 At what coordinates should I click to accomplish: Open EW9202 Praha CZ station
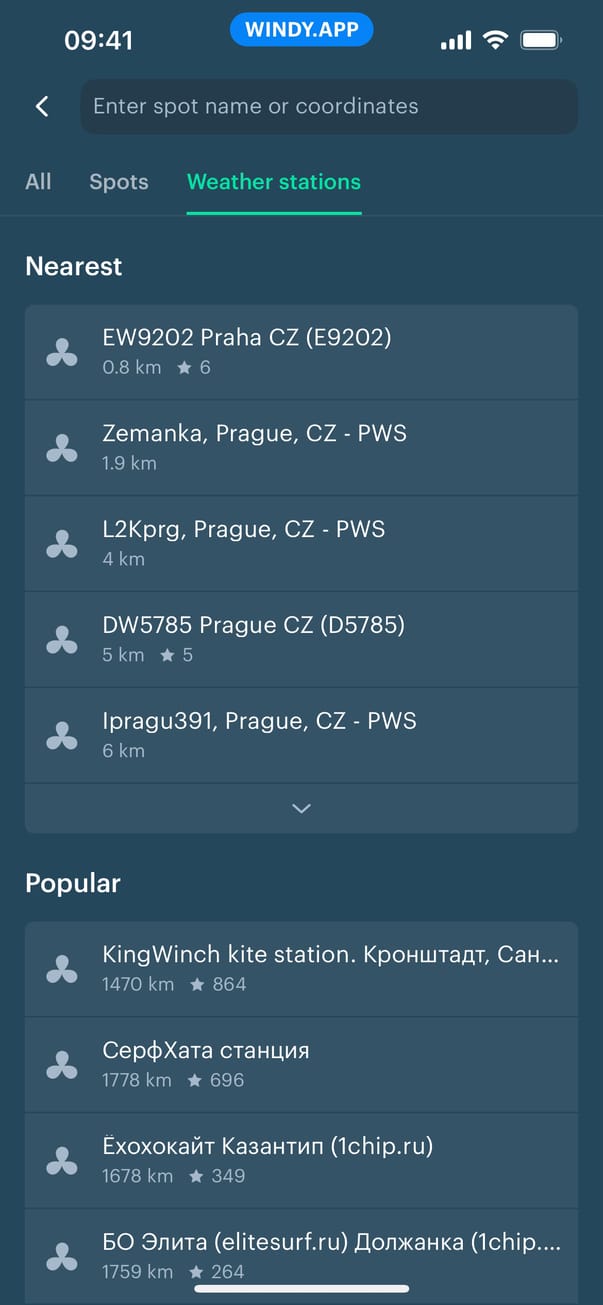tap(300, 352)
